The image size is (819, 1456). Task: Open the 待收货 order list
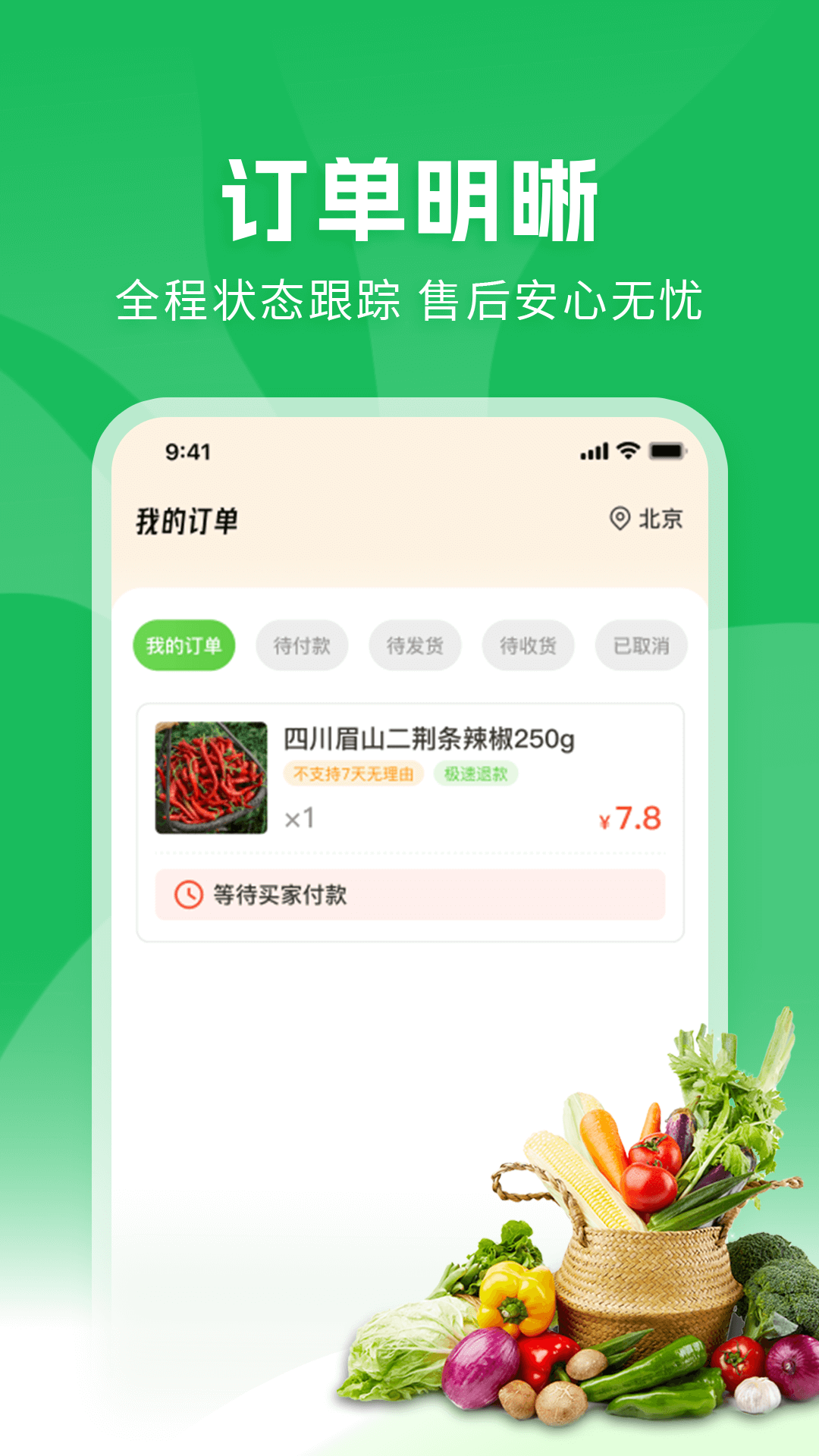(528, 645)
